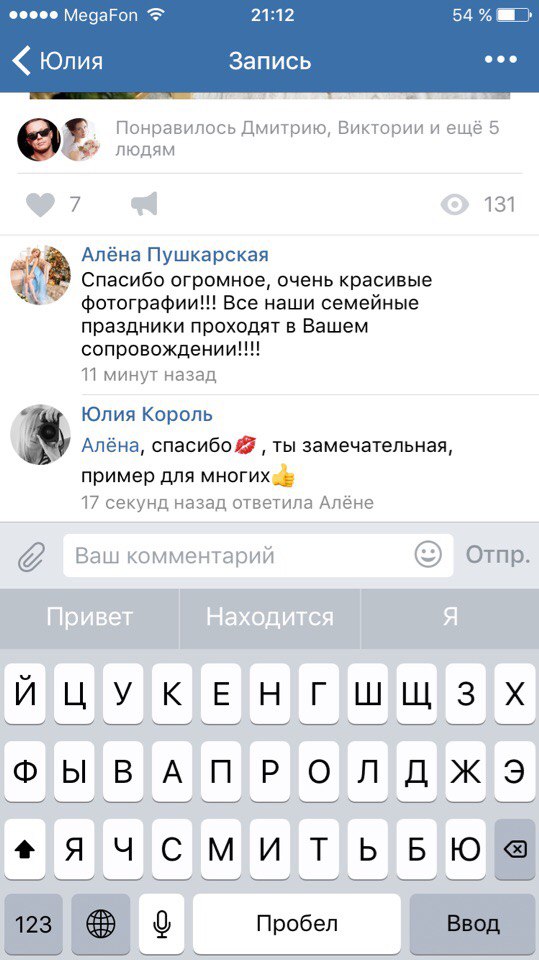The width and height of the screenshot is (539, 960).
Task: Like the post with heart icon
Action: [x=41, y=205]
